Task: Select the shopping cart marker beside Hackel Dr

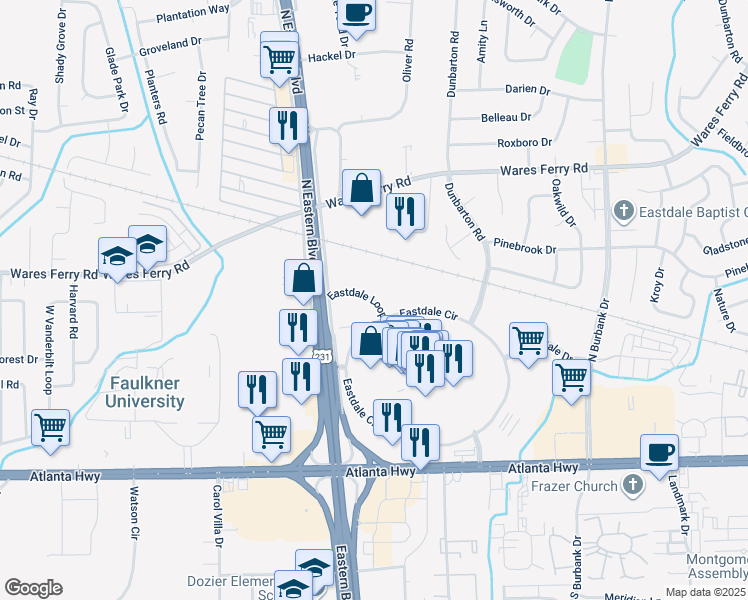Action: (280, 59)
